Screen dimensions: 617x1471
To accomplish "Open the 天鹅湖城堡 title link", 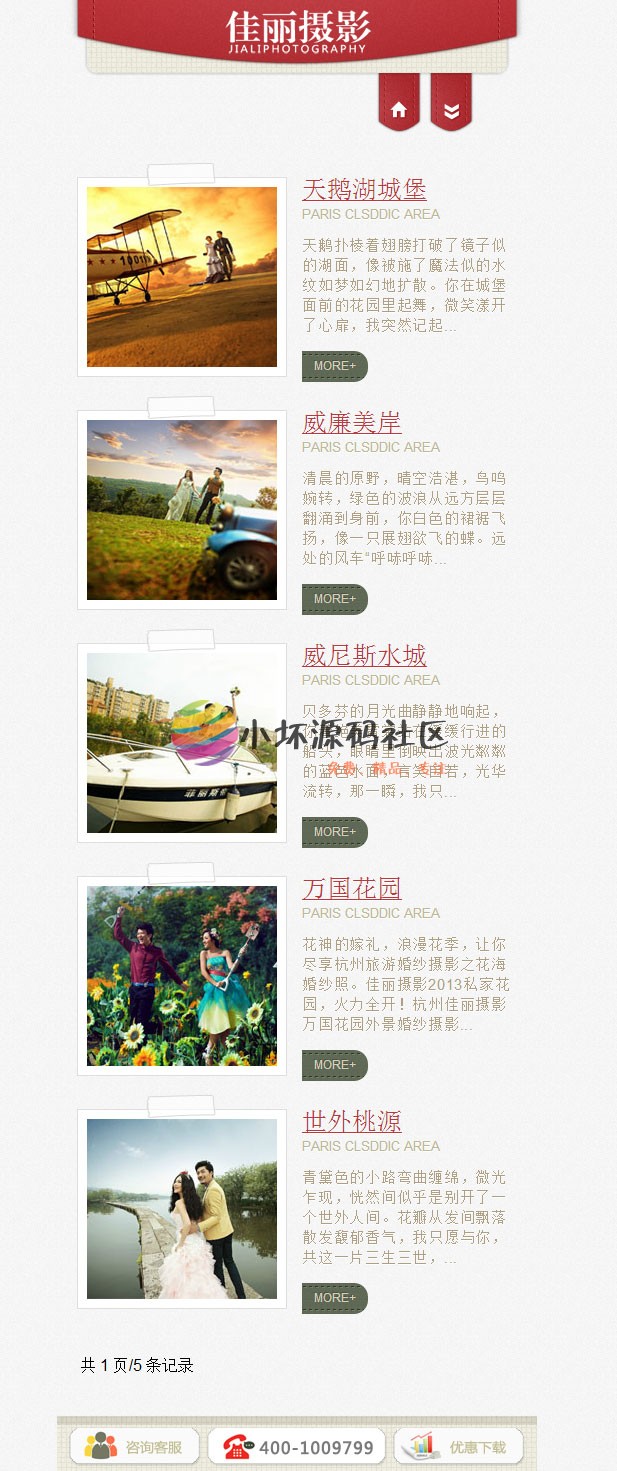I will tap(364, 189).
